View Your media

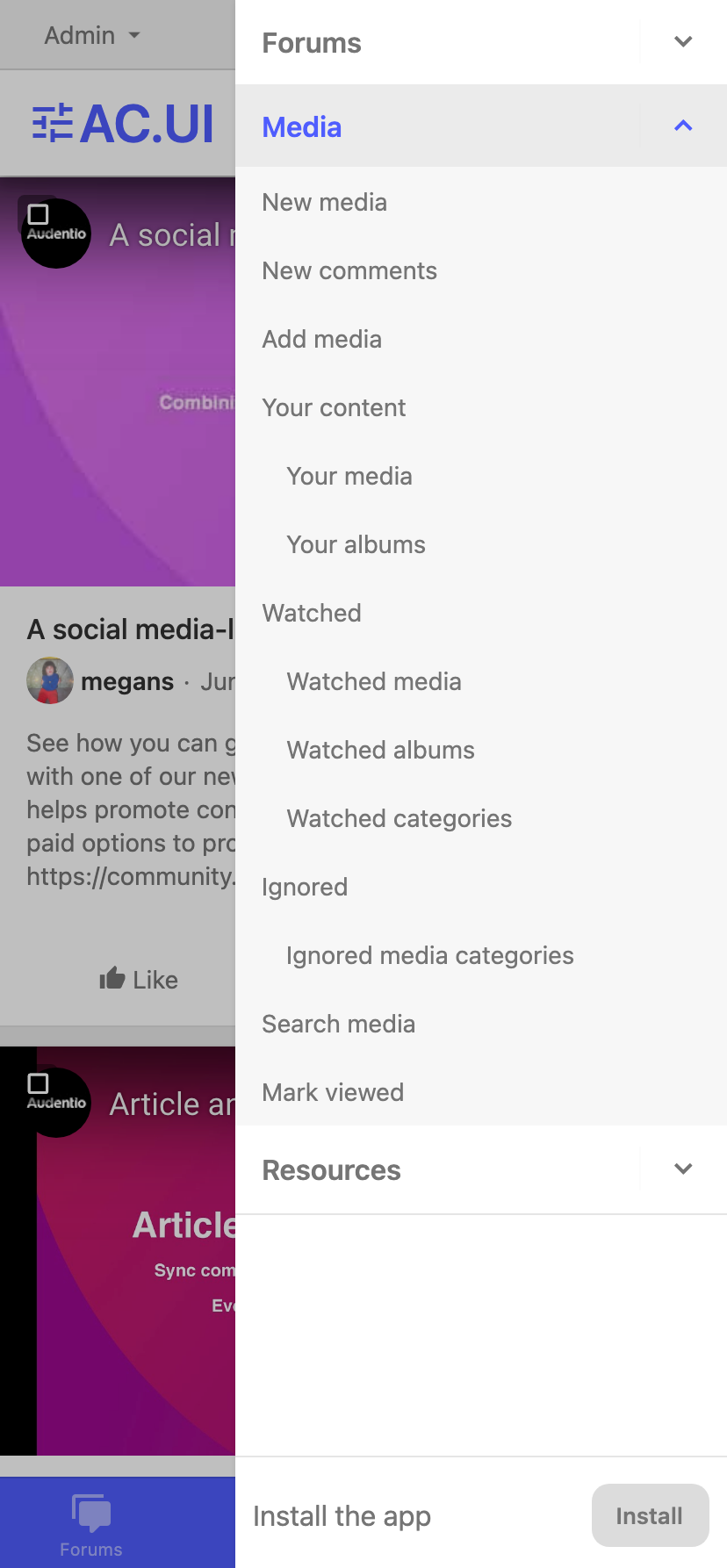[349, 476]
